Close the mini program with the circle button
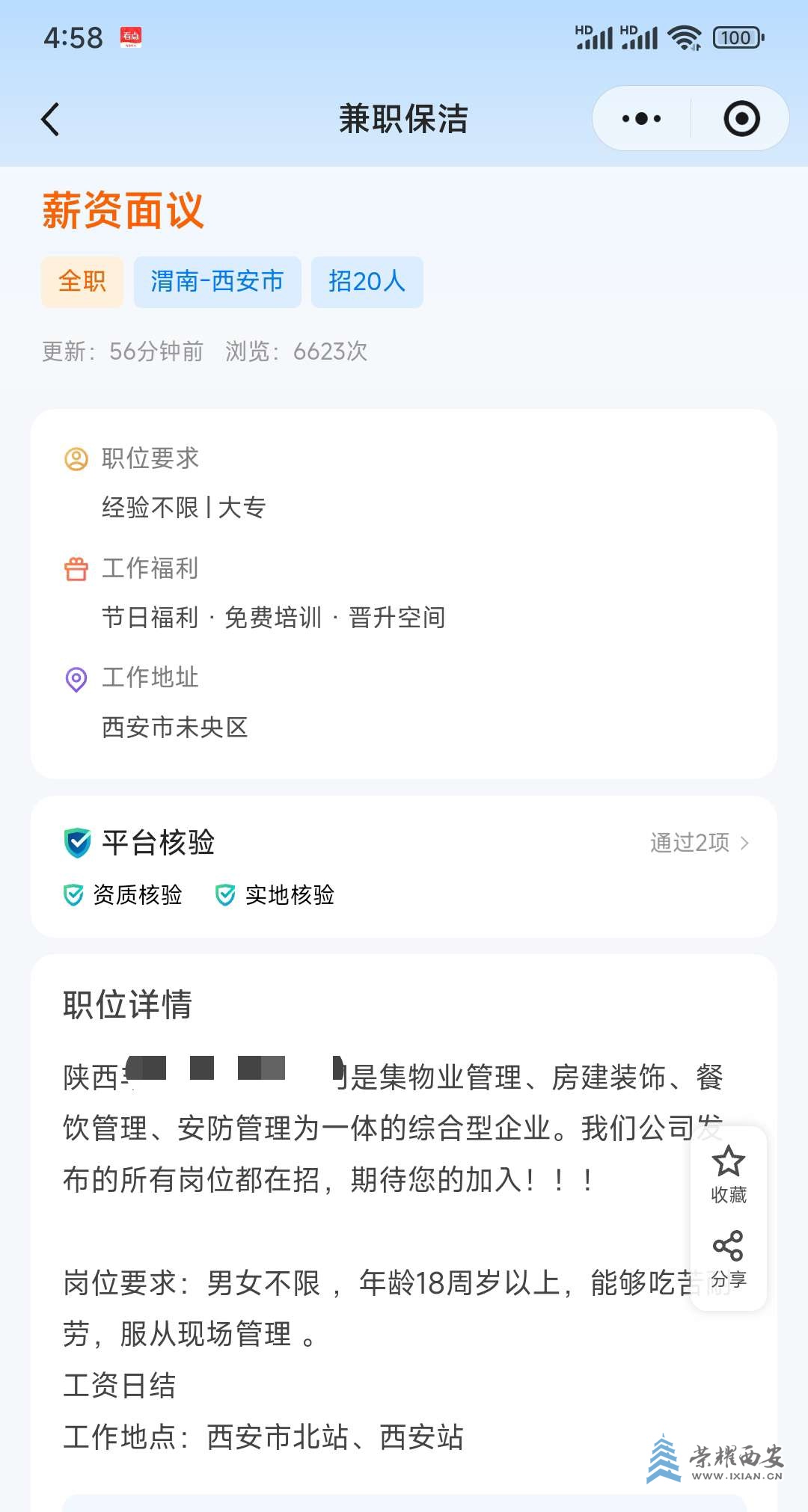 pyautogui.click(x=741, y=119)
